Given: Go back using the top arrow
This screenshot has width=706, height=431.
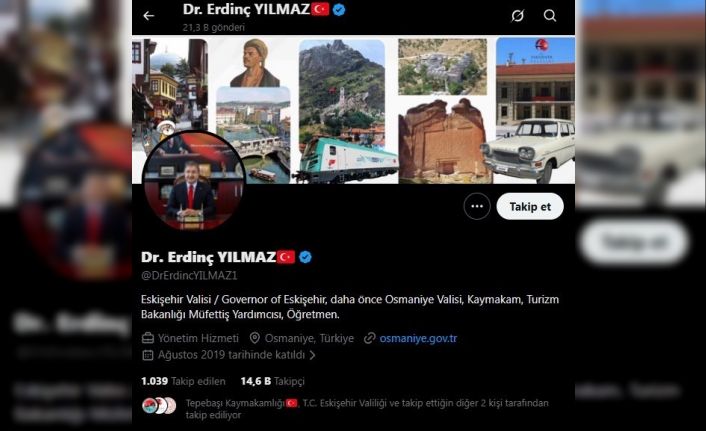Looking at the screenshot, I should pyautogui.click(x=149, y=16).
